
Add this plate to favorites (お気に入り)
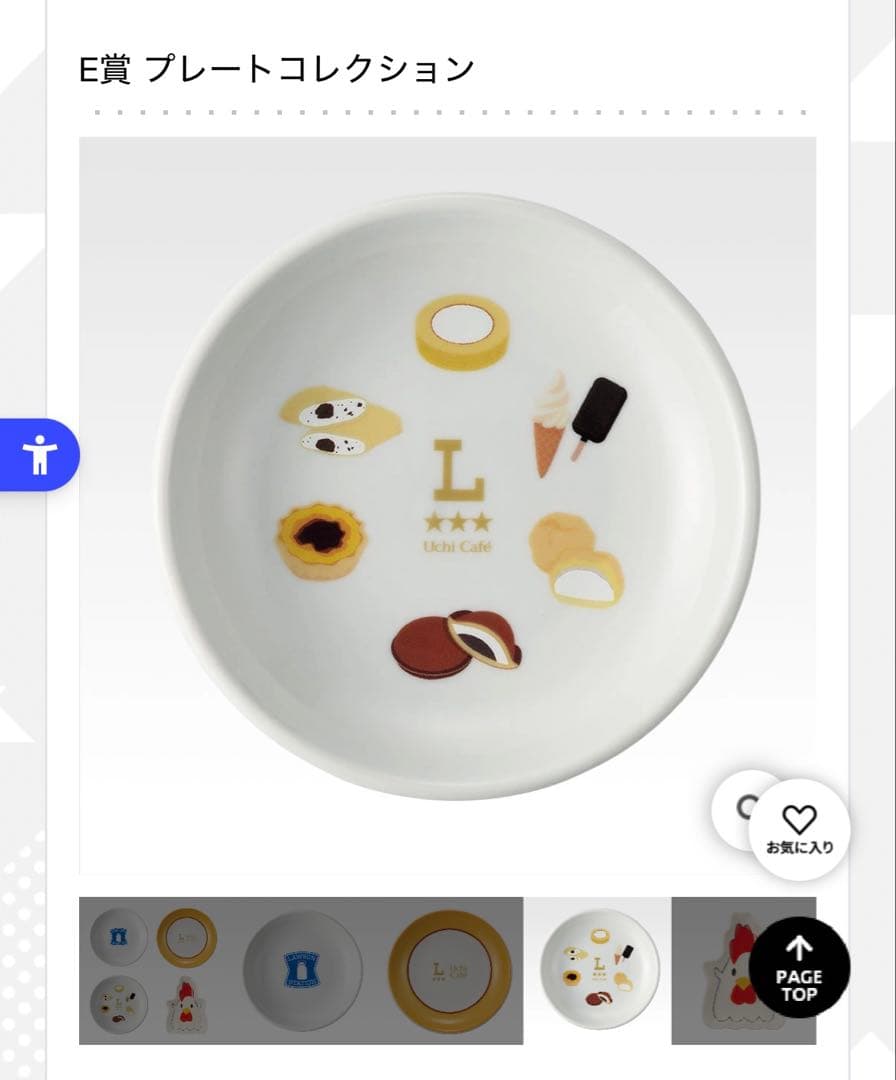coord(800,830)
